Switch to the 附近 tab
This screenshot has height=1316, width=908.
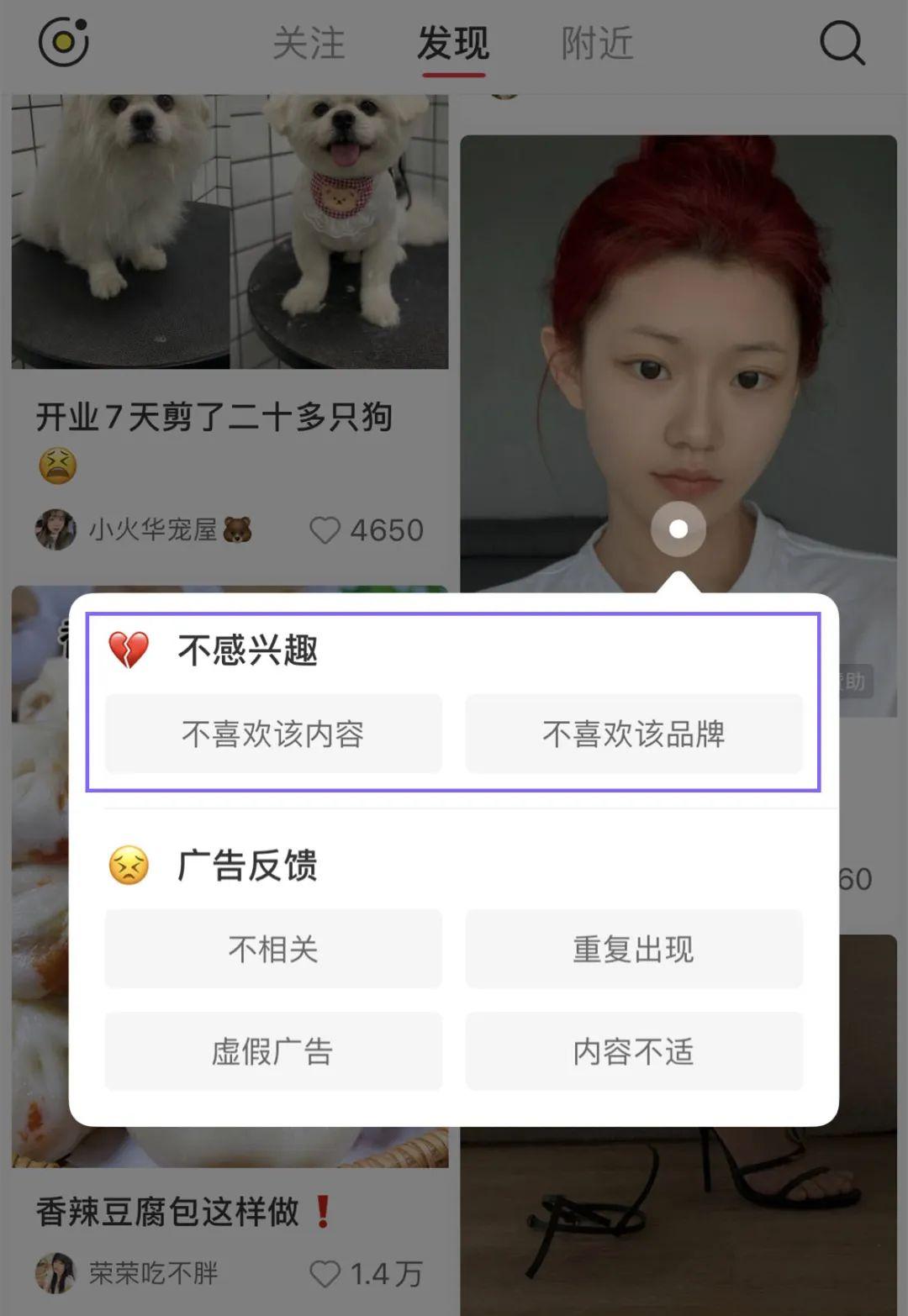click(x=597, y=43)
